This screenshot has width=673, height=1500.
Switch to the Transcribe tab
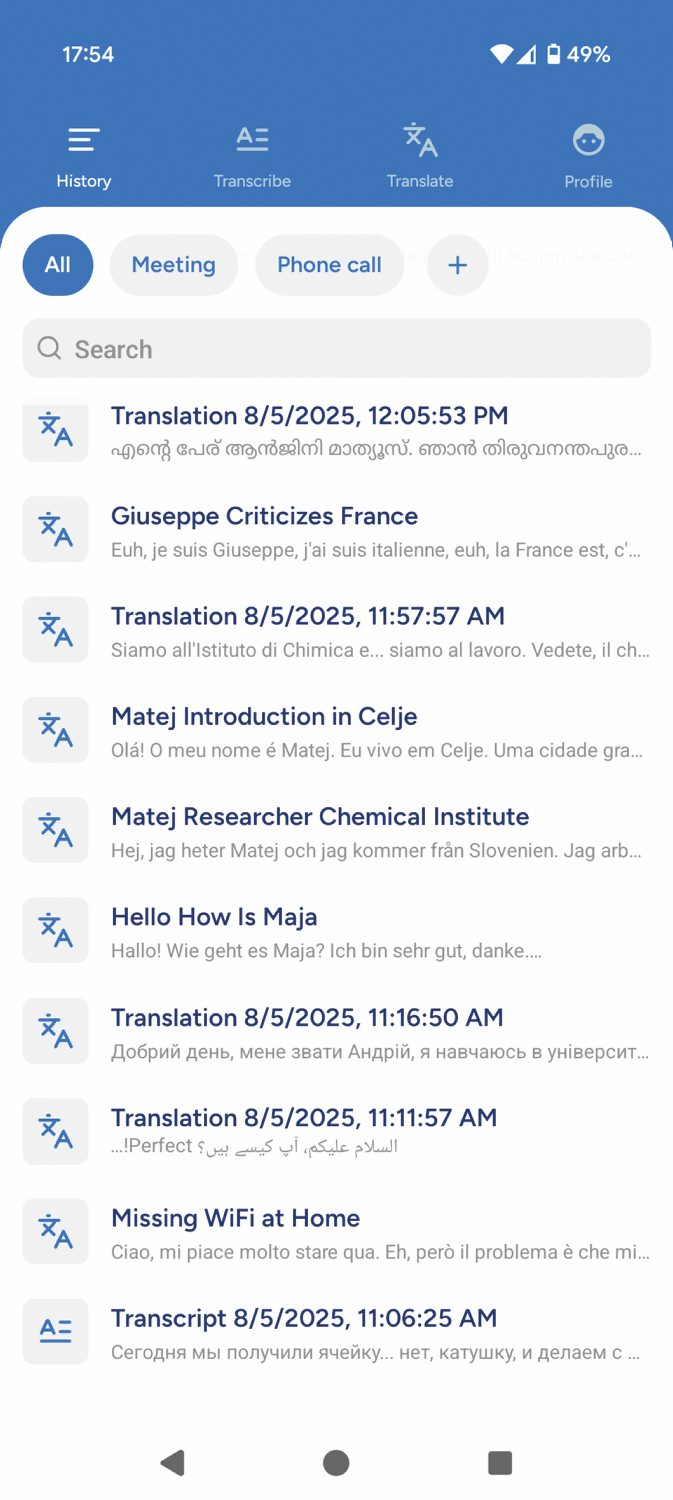pos(252,157)
